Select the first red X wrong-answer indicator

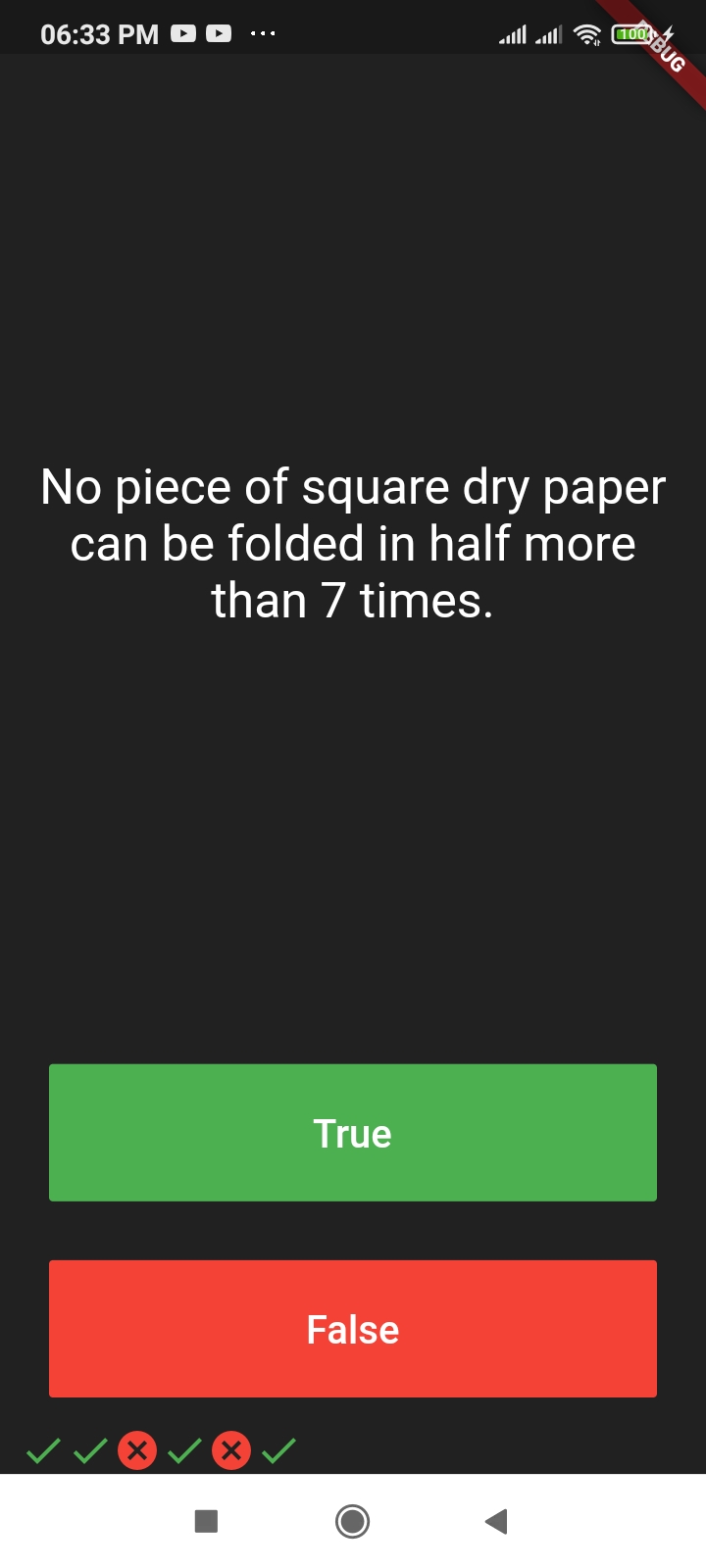click(137, 1450)
